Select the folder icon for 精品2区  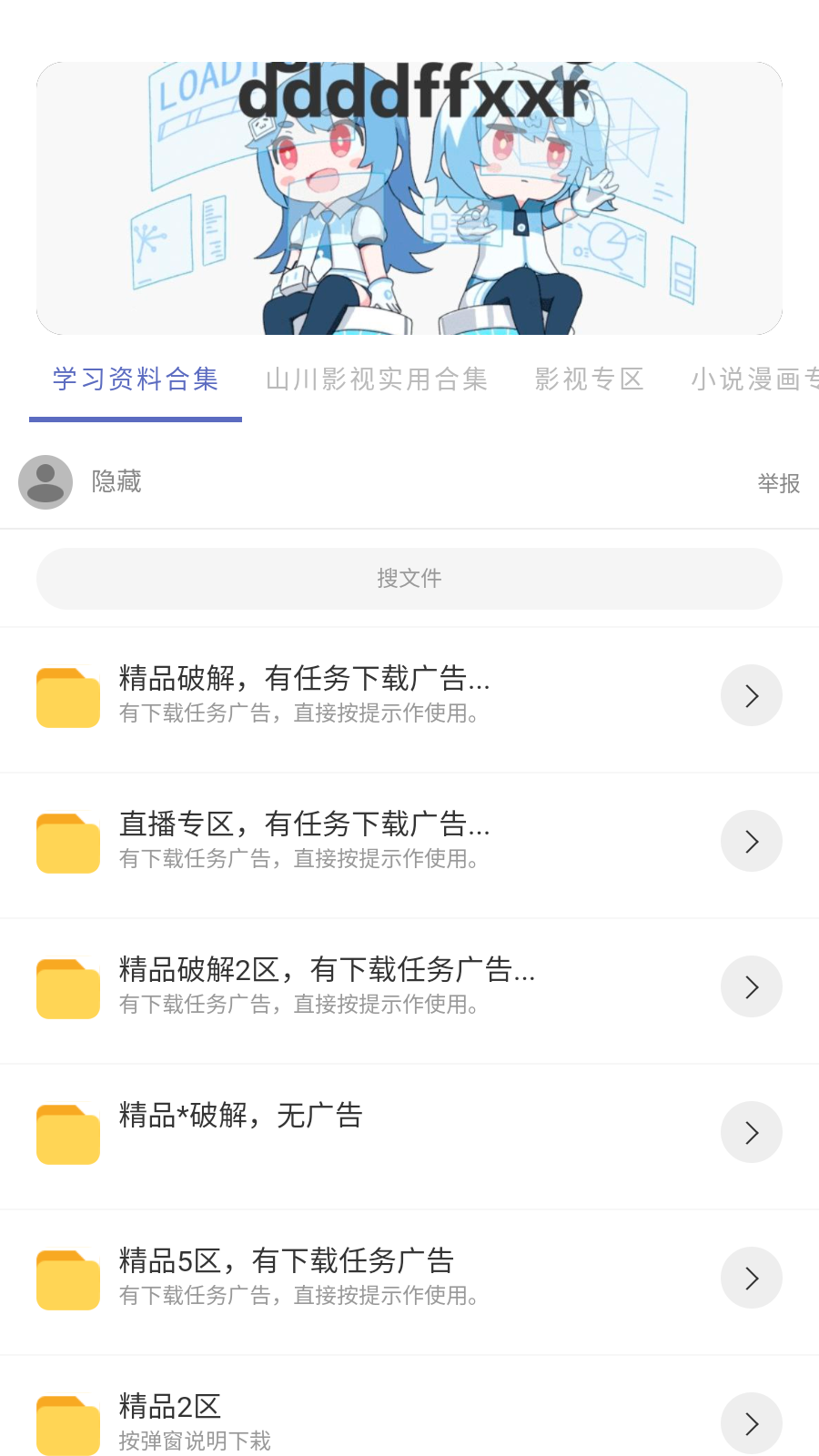67,1422
